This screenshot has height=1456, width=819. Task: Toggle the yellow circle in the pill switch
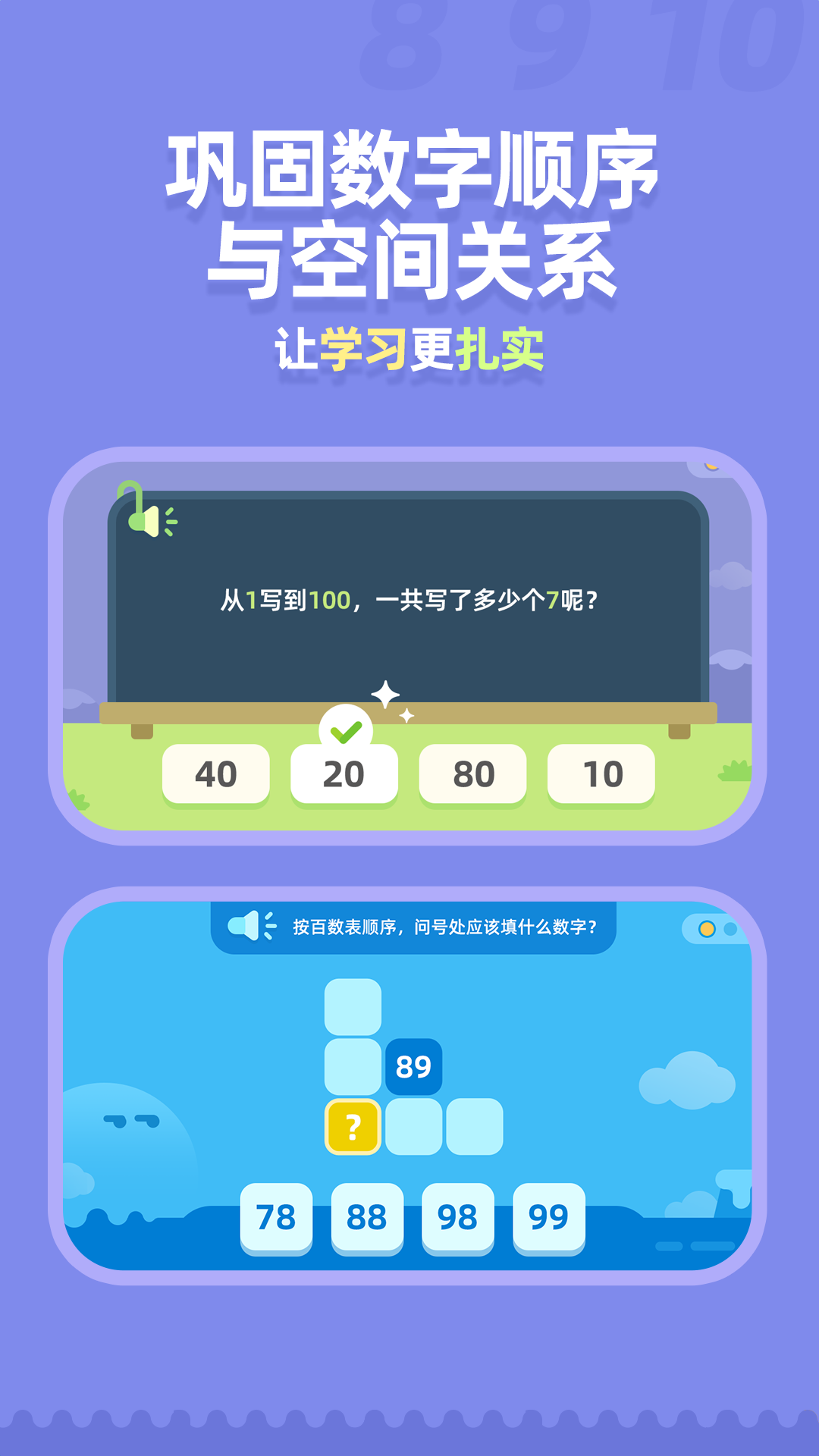(x=707, y=928)
